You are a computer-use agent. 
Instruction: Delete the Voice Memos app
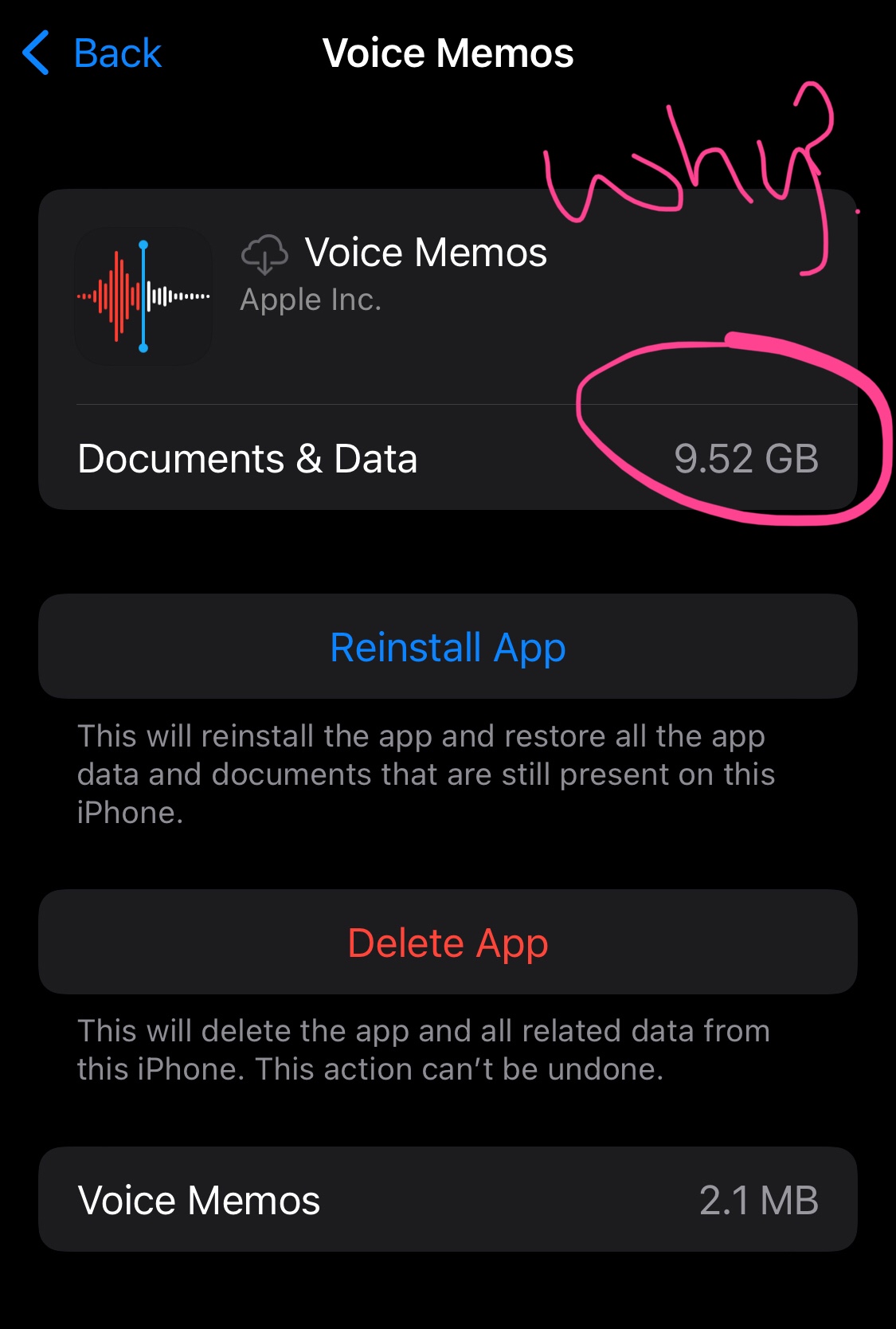[x=448, y=943]
